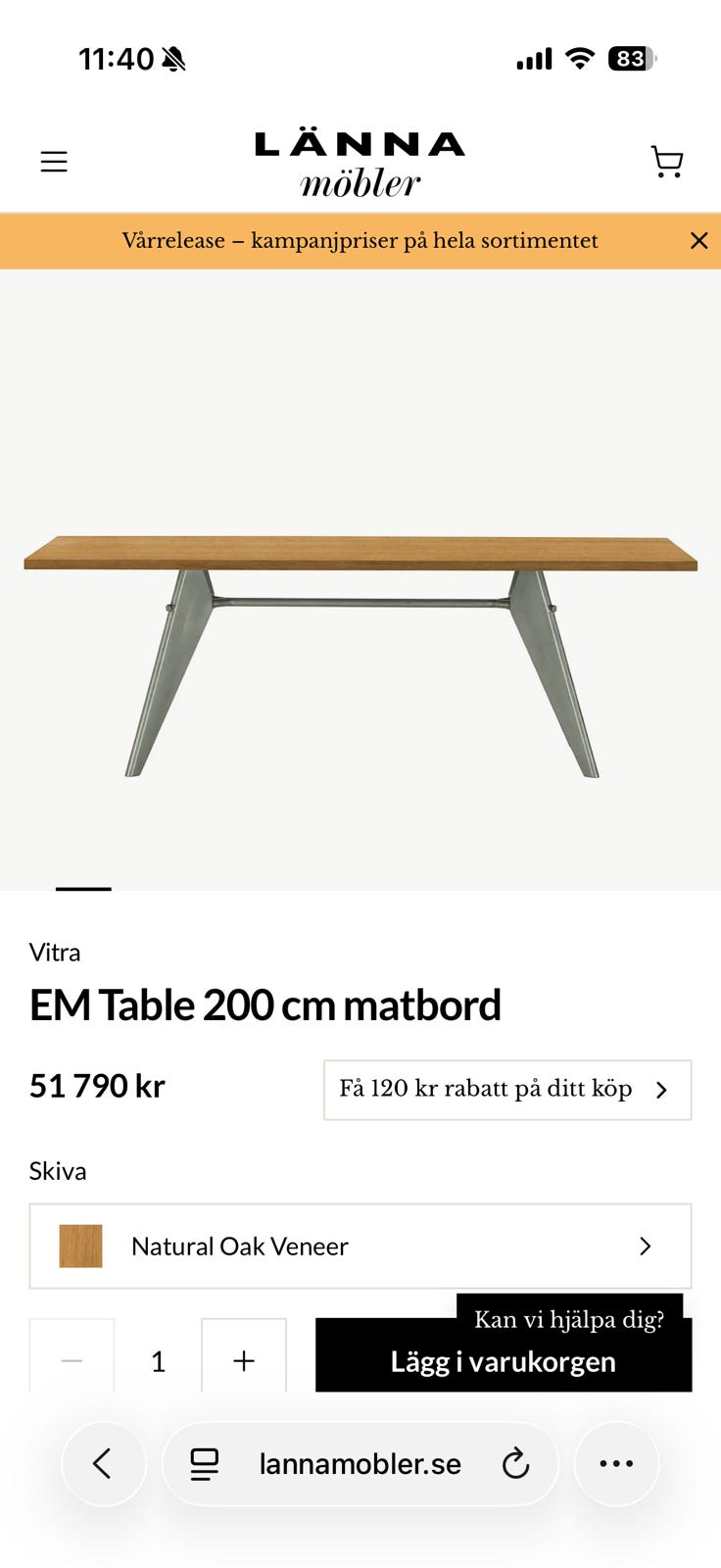Go back to the previous page
Viewport: 721px width, 1568px height.
pyautogui.click(x=104, y=1463)
